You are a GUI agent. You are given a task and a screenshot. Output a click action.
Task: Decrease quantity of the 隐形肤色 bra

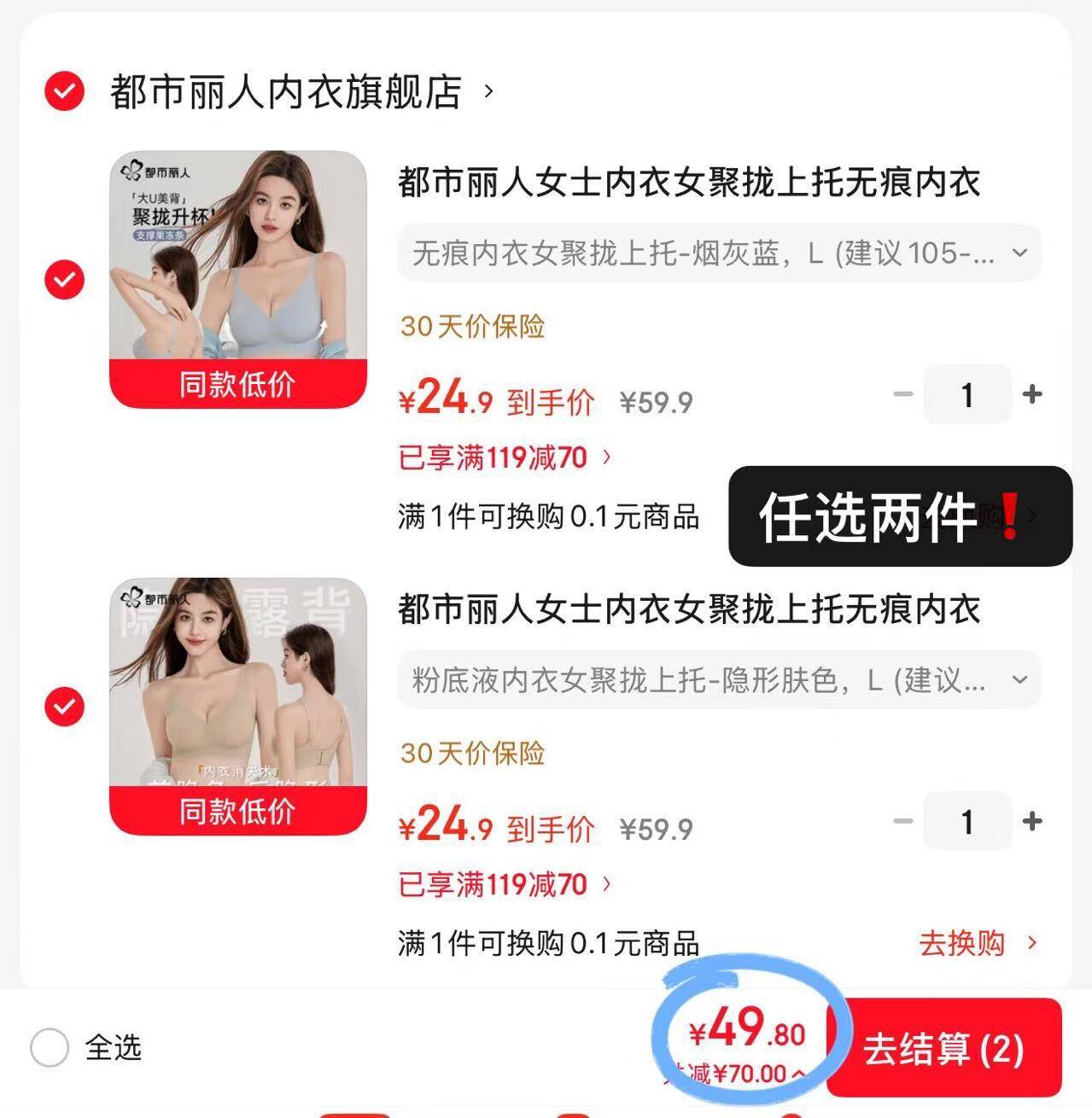click(902, 821)
